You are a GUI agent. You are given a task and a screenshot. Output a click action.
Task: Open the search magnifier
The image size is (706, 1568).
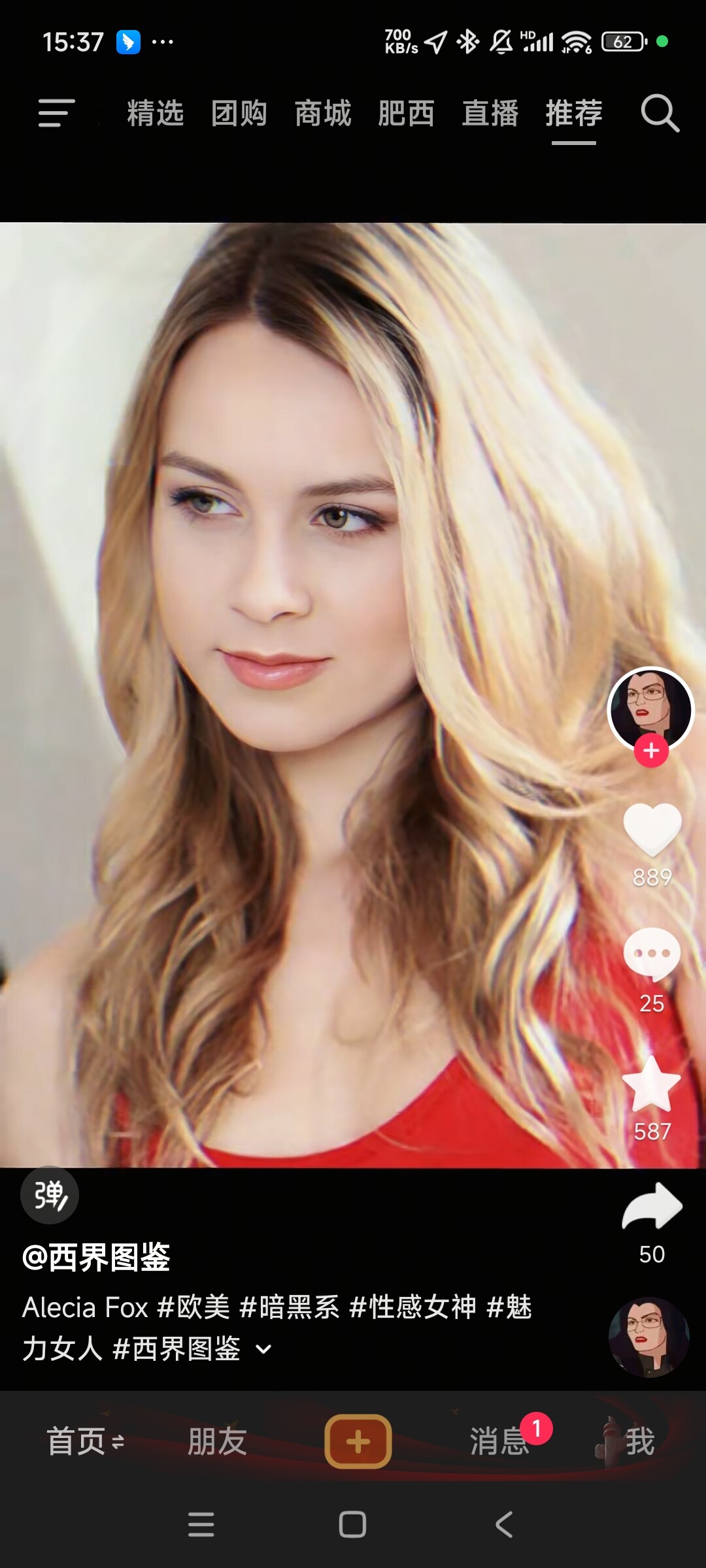[659, 113]
